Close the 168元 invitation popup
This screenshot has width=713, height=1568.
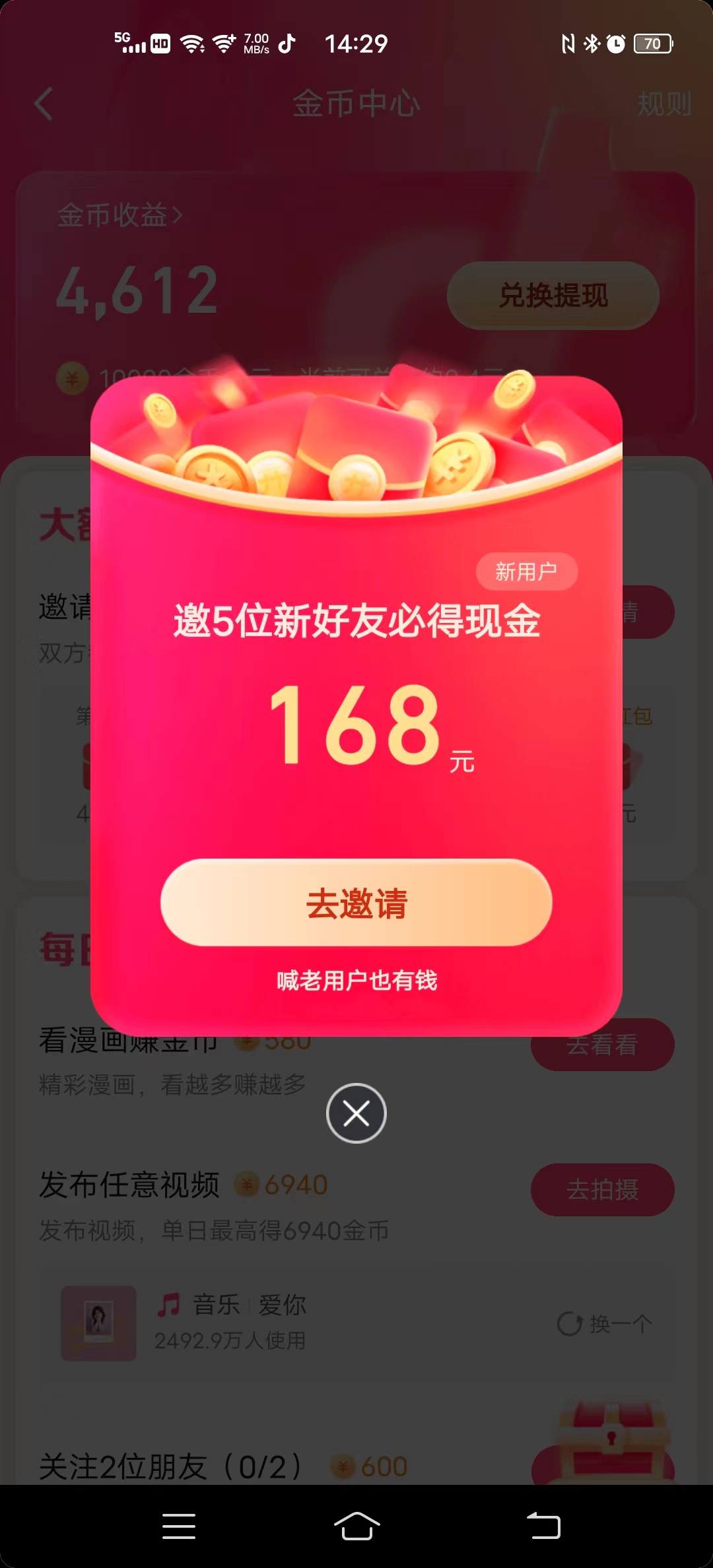point(356,1113)
